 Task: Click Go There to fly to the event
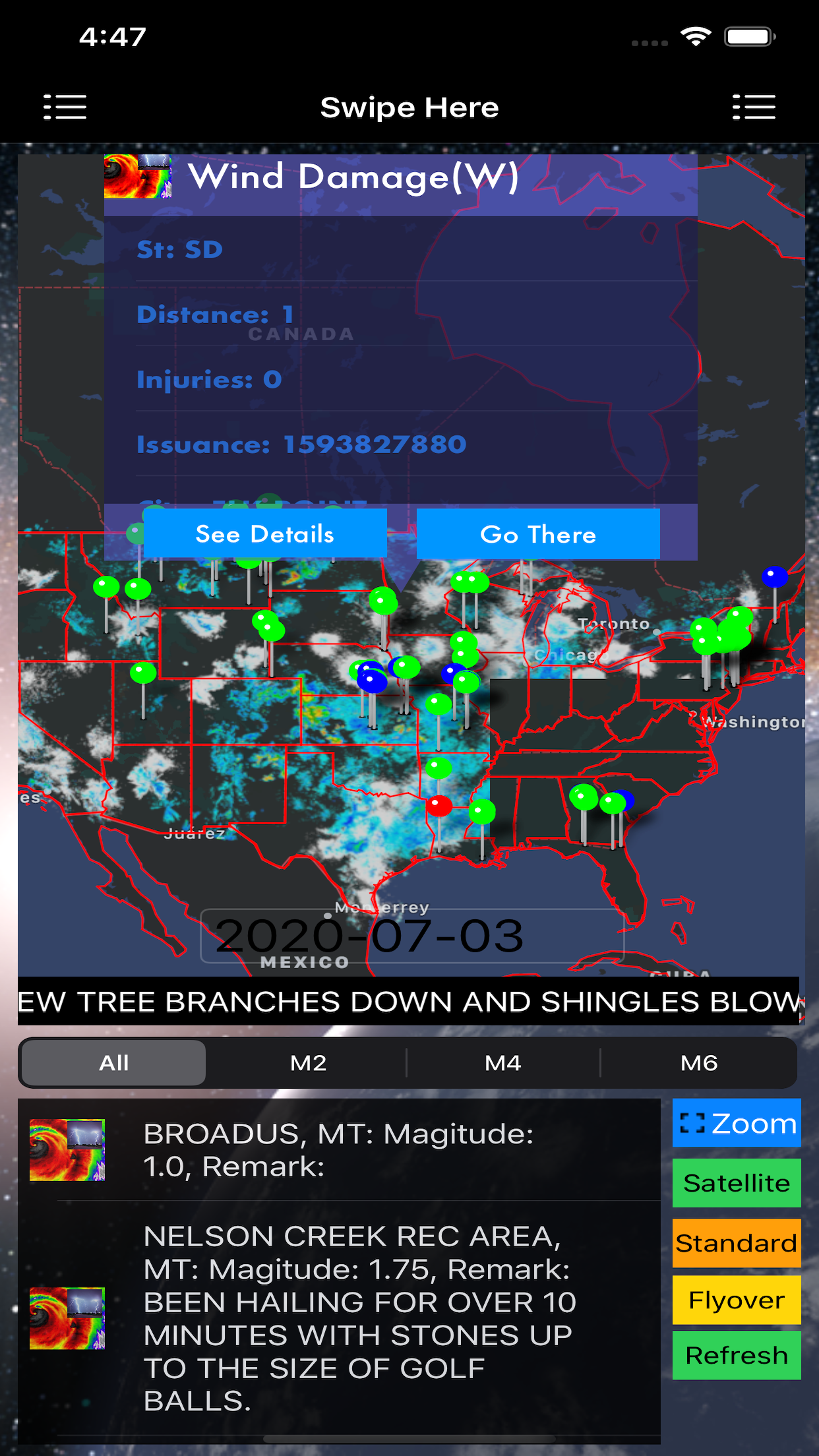pyautogui.click(x=538, y=534)
